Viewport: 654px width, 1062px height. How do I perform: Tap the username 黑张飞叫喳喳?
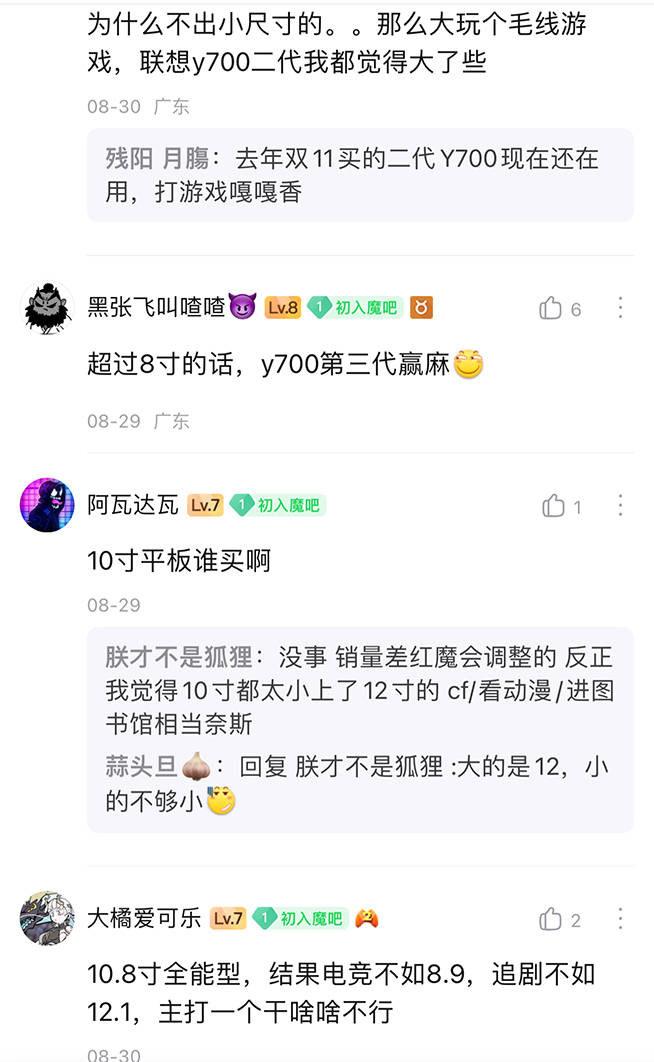point(155,308)
